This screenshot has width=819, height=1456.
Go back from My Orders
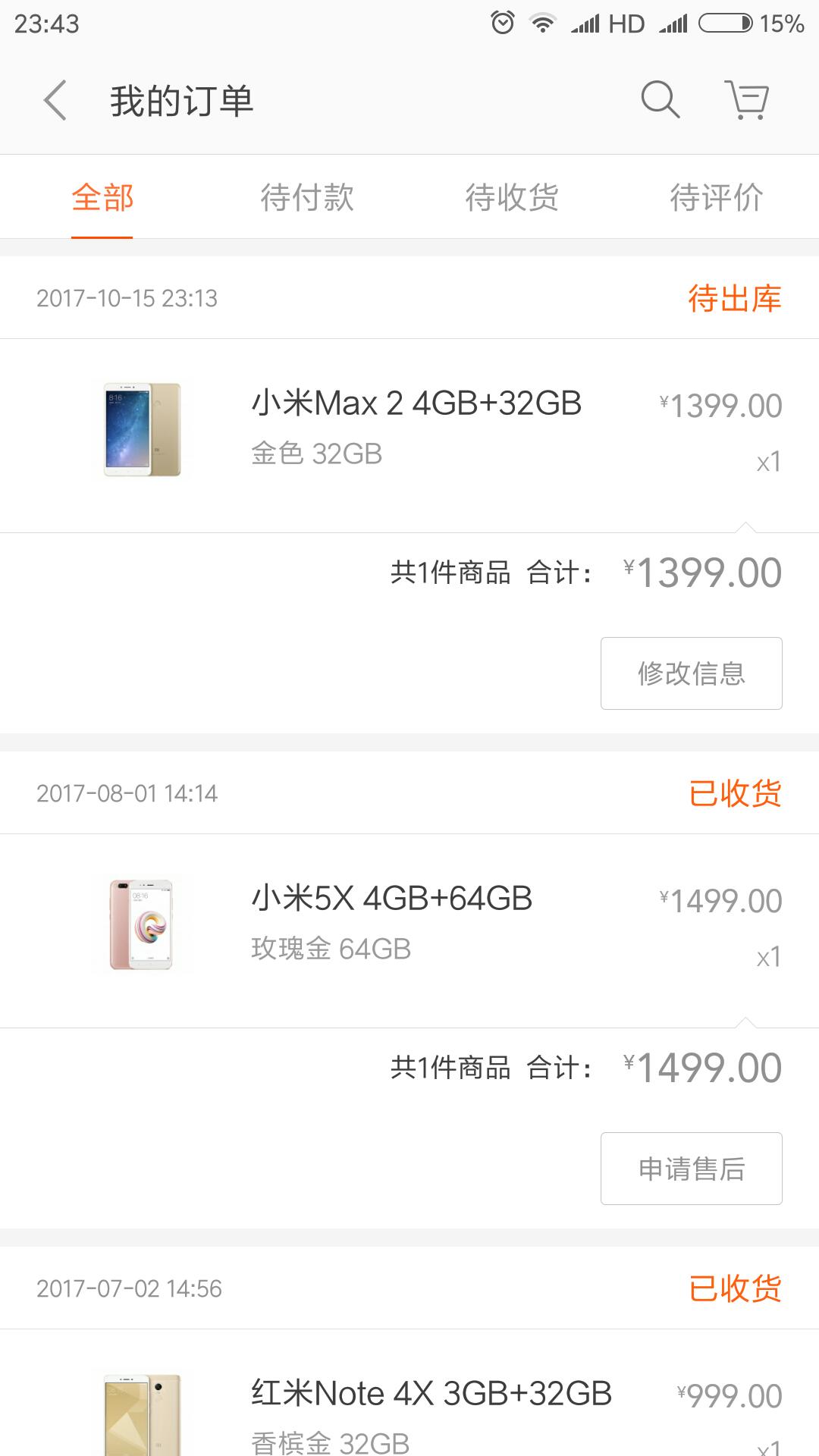(x=55, y=100)
